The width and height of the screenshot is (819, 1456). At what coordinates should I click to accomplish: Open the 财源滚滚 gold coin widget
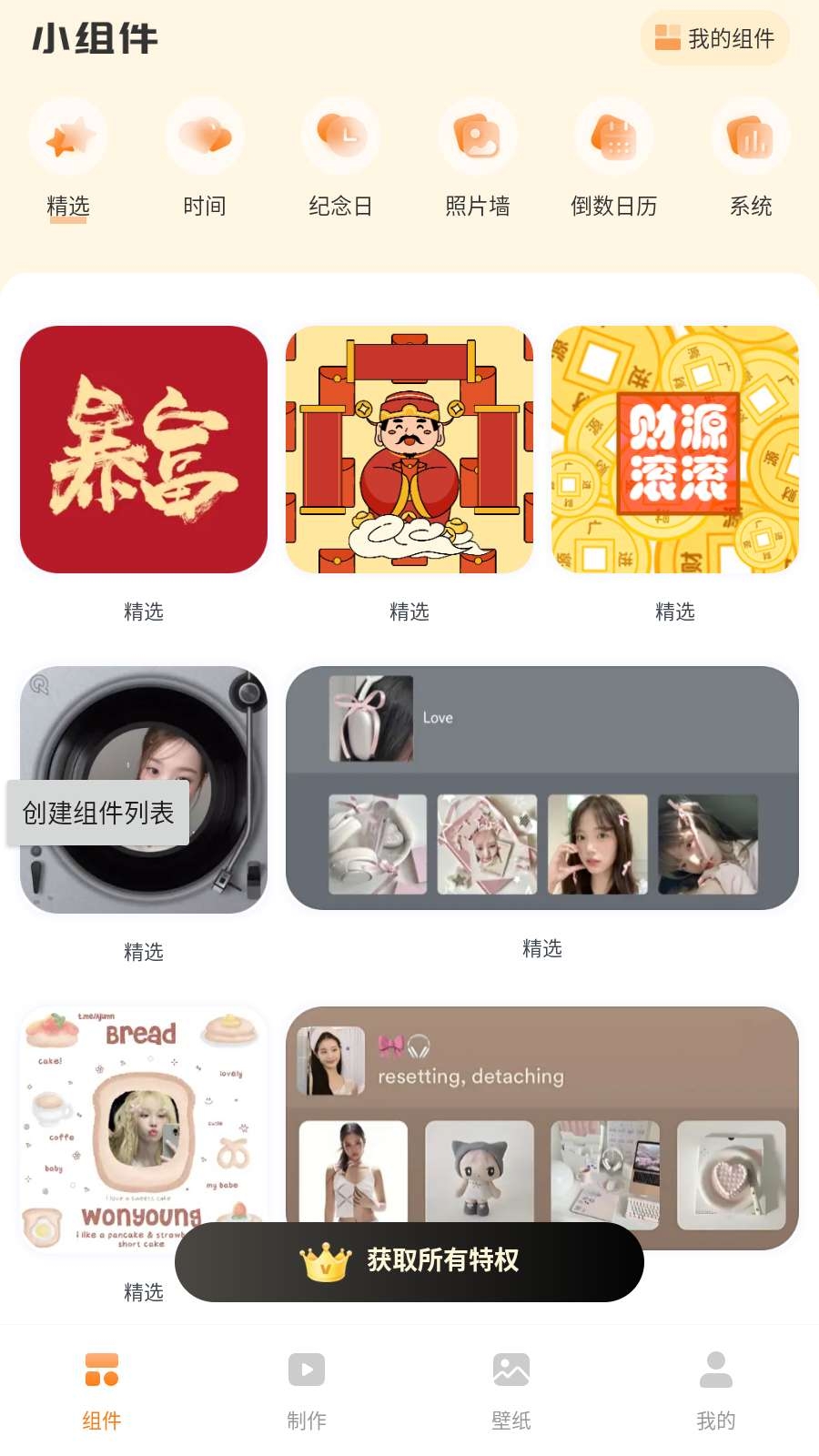point(675,450)
